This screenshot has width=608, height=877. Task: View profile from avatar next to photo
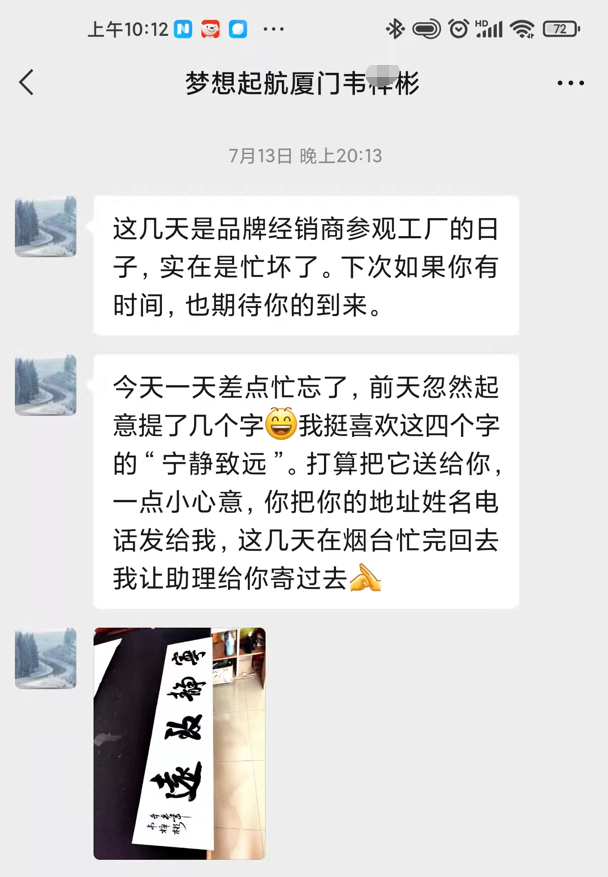point(46,658)
